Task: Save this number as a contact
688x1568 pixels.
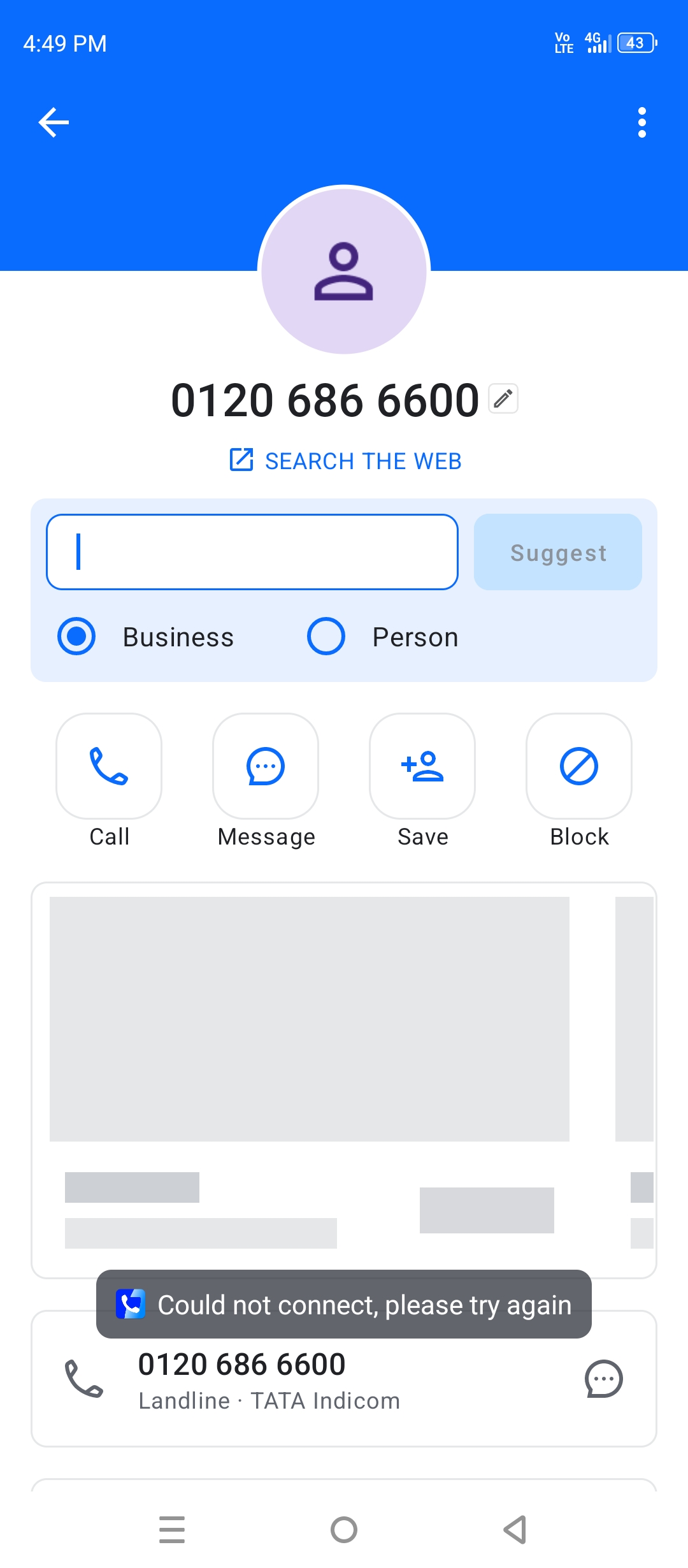Action: [422, 766]
